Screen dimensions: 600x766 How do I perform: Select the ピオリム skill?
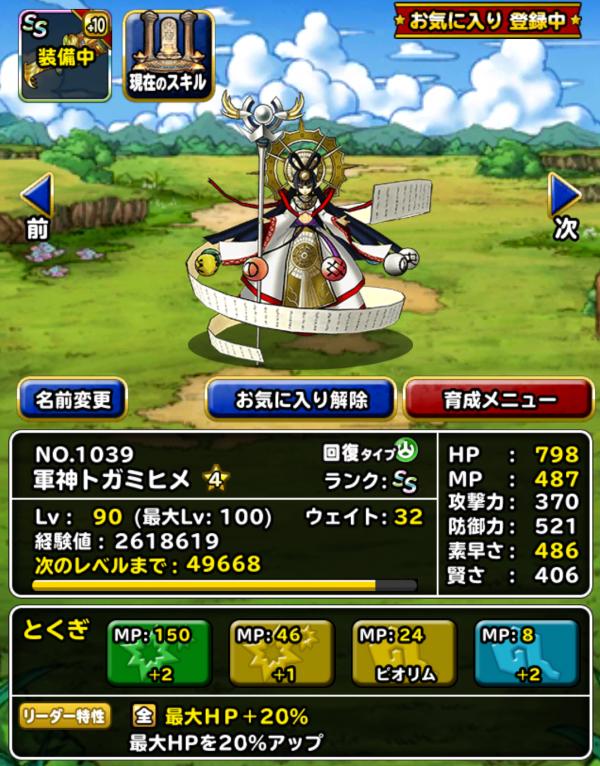[x=404, y=653]
